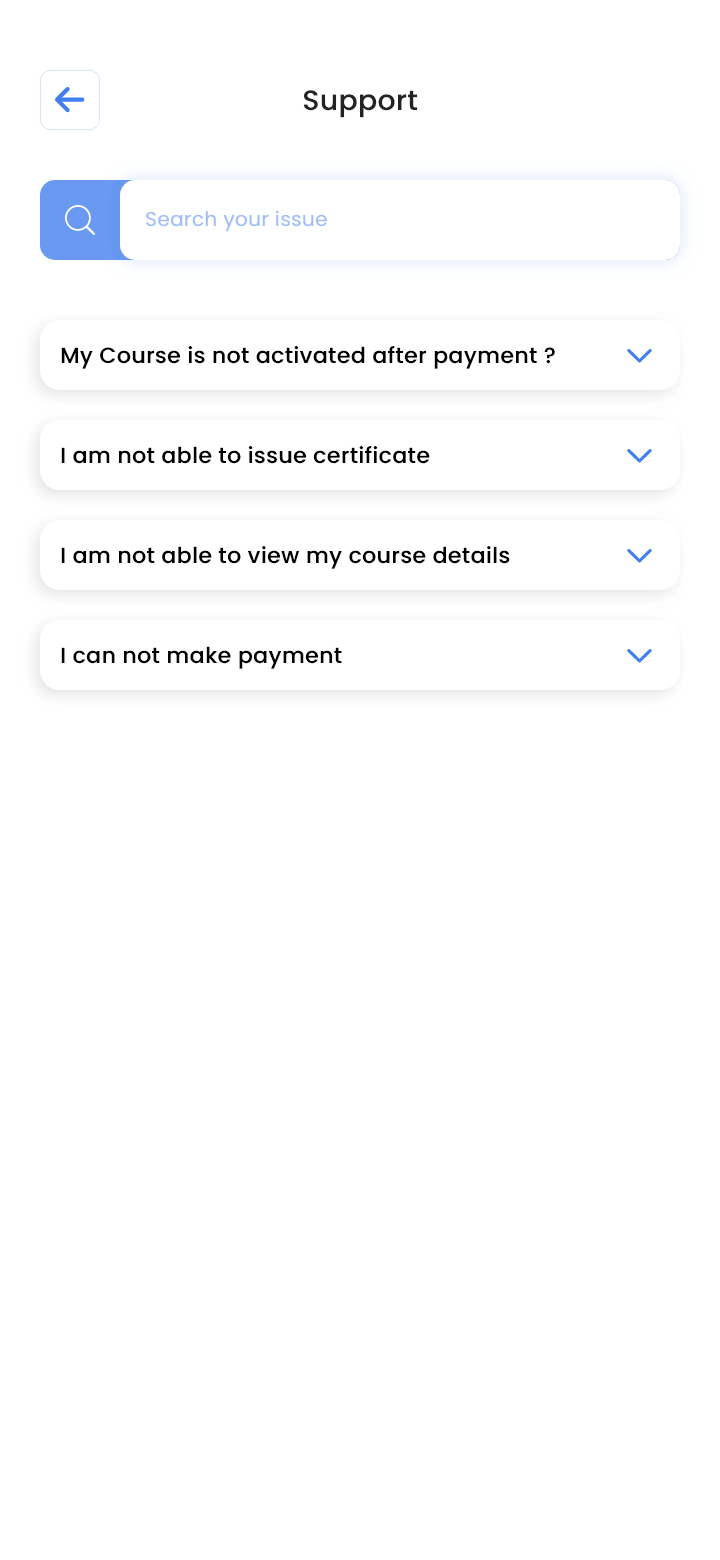
Task: Expand 'I can not make payment'
Action: [360, 655]
